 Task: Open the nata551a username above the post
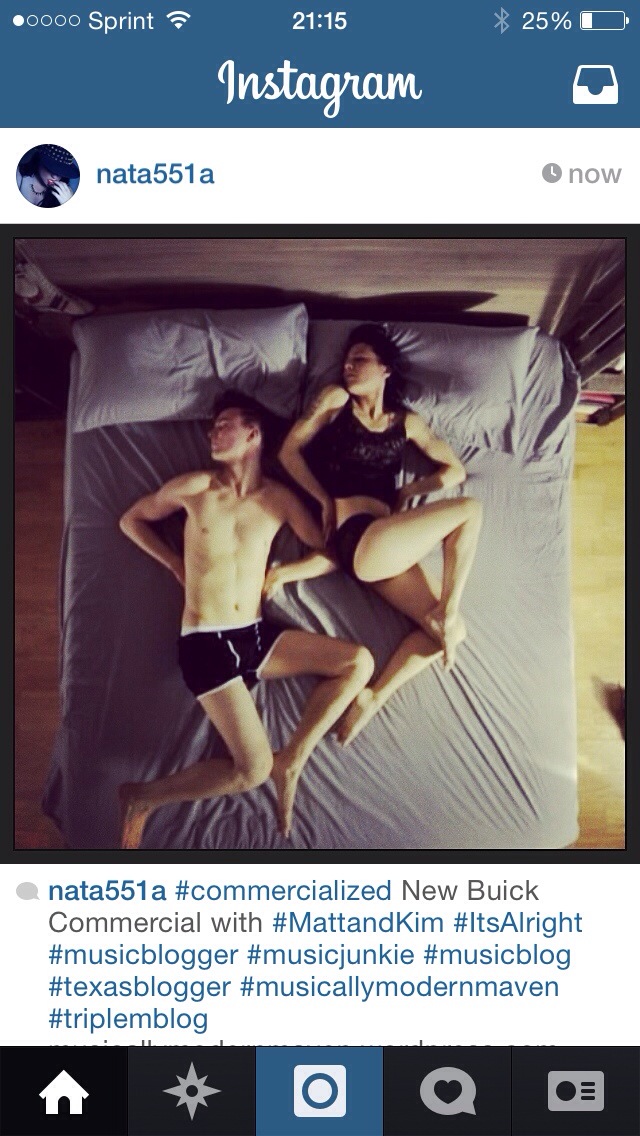[155, 174]
